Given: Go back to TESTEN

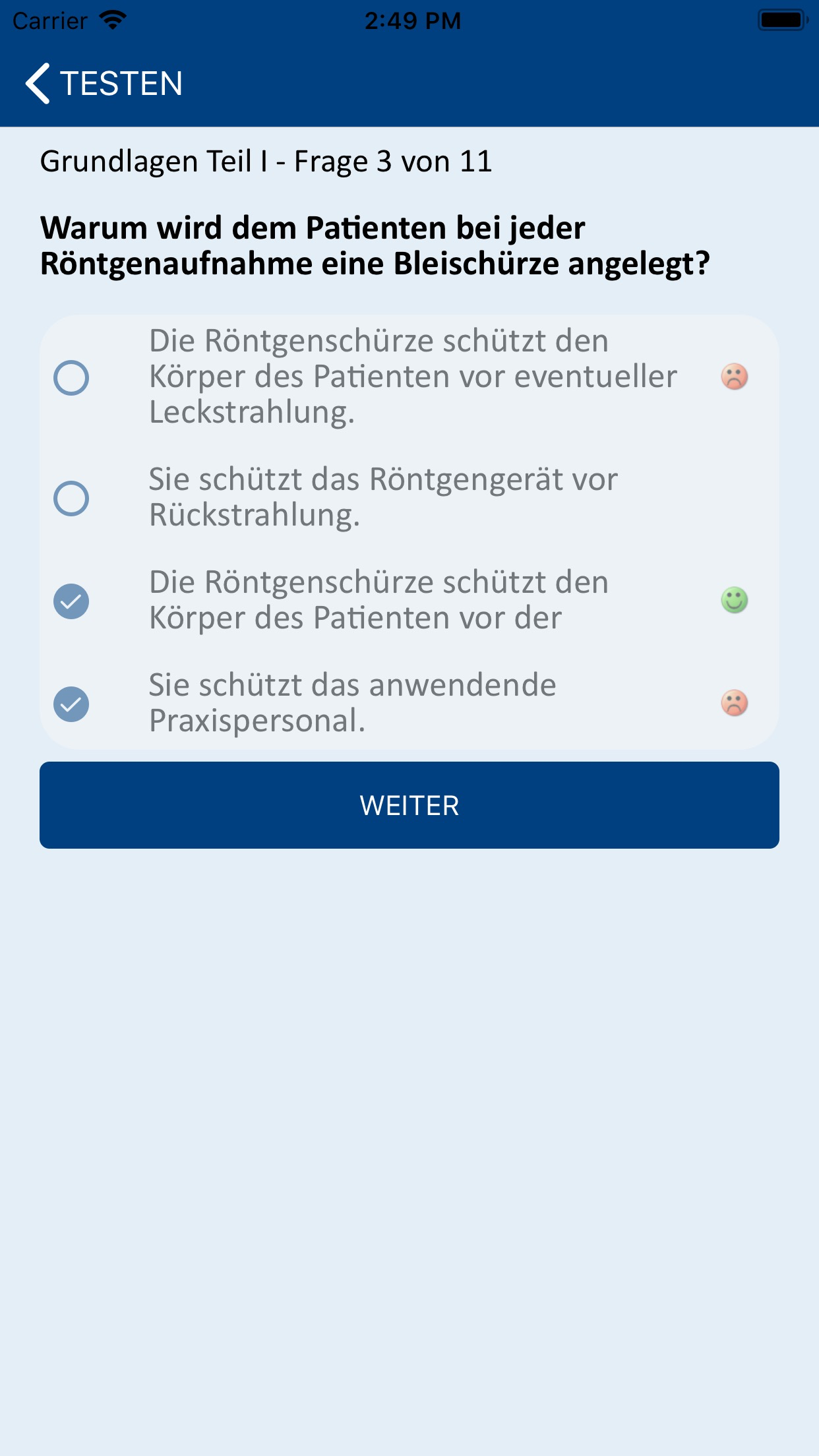Looking at the screenshot, I should click(104, 84).
